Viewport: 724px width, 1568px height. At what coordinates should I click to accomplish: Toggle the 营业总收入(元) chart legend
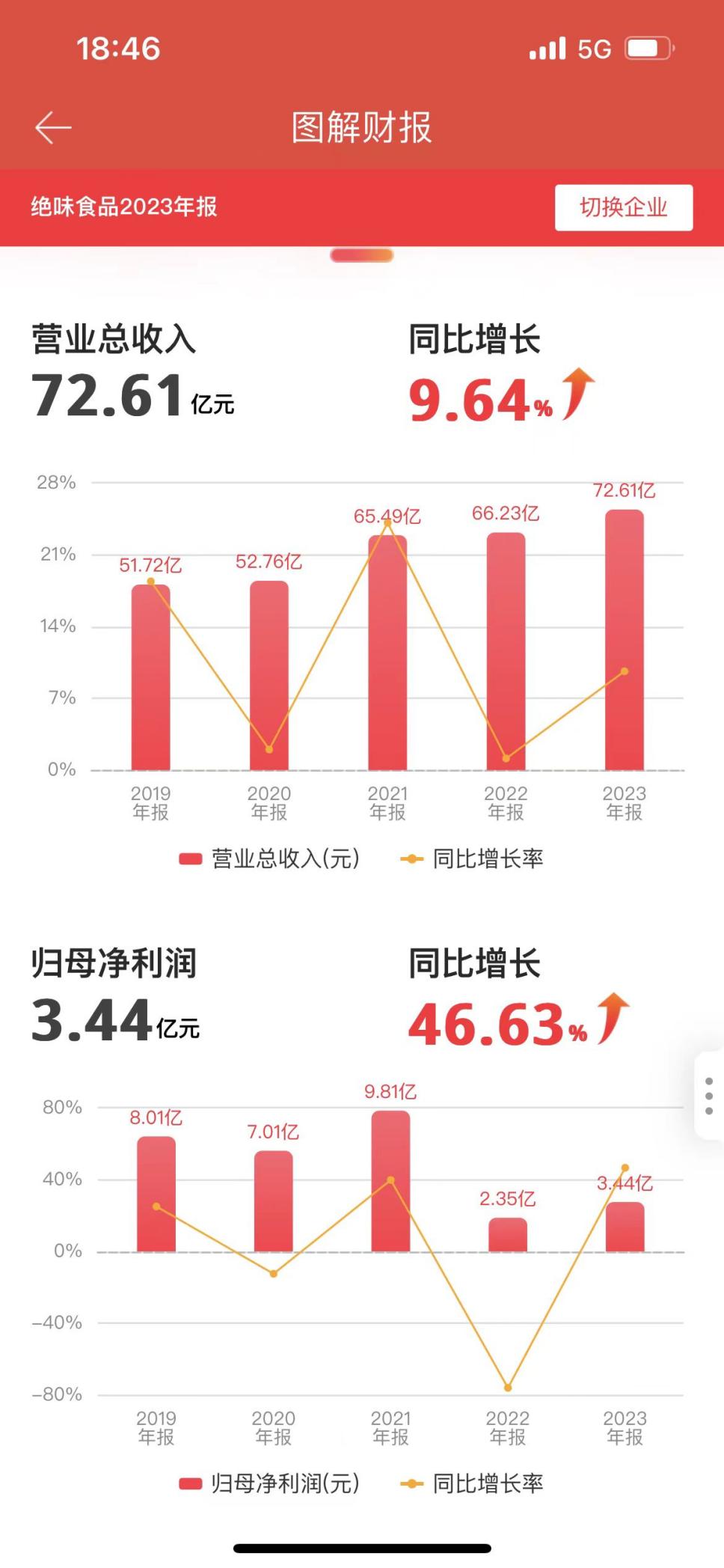[x=269, y=858]
